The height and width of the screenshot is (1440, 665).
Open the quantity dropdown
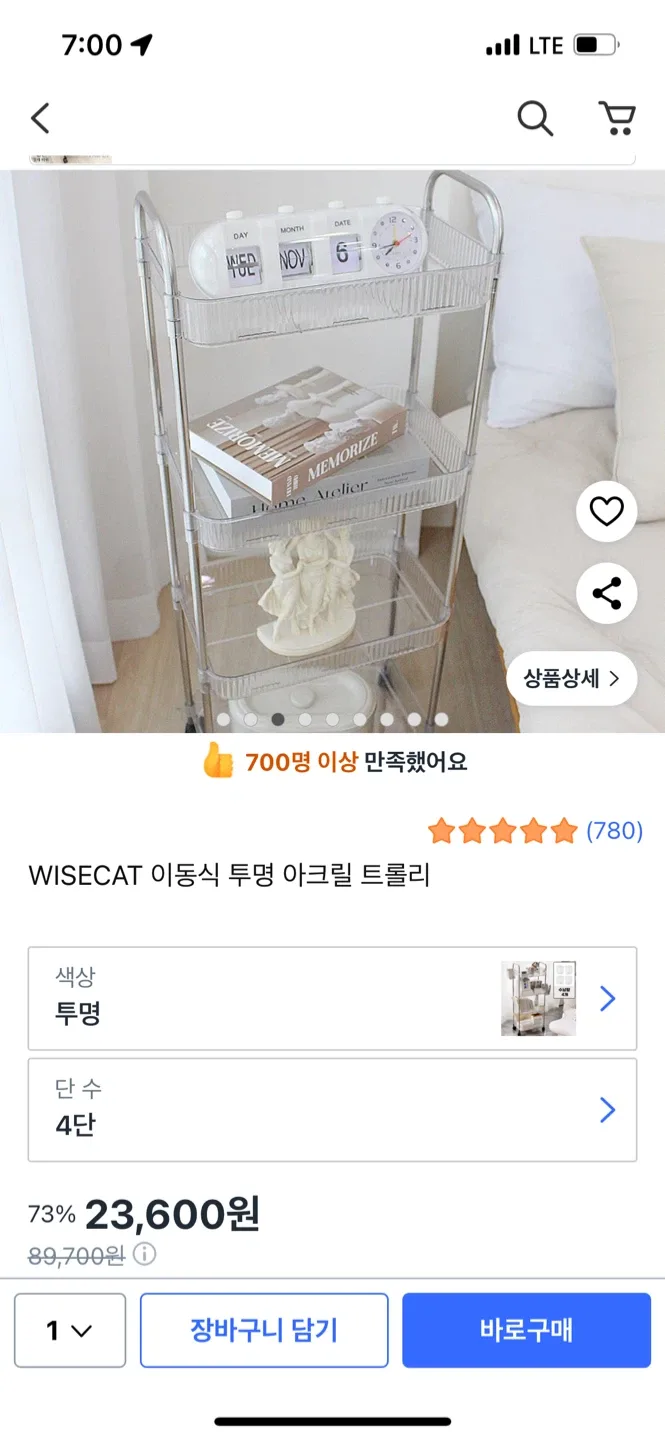tap(70, 1330)
